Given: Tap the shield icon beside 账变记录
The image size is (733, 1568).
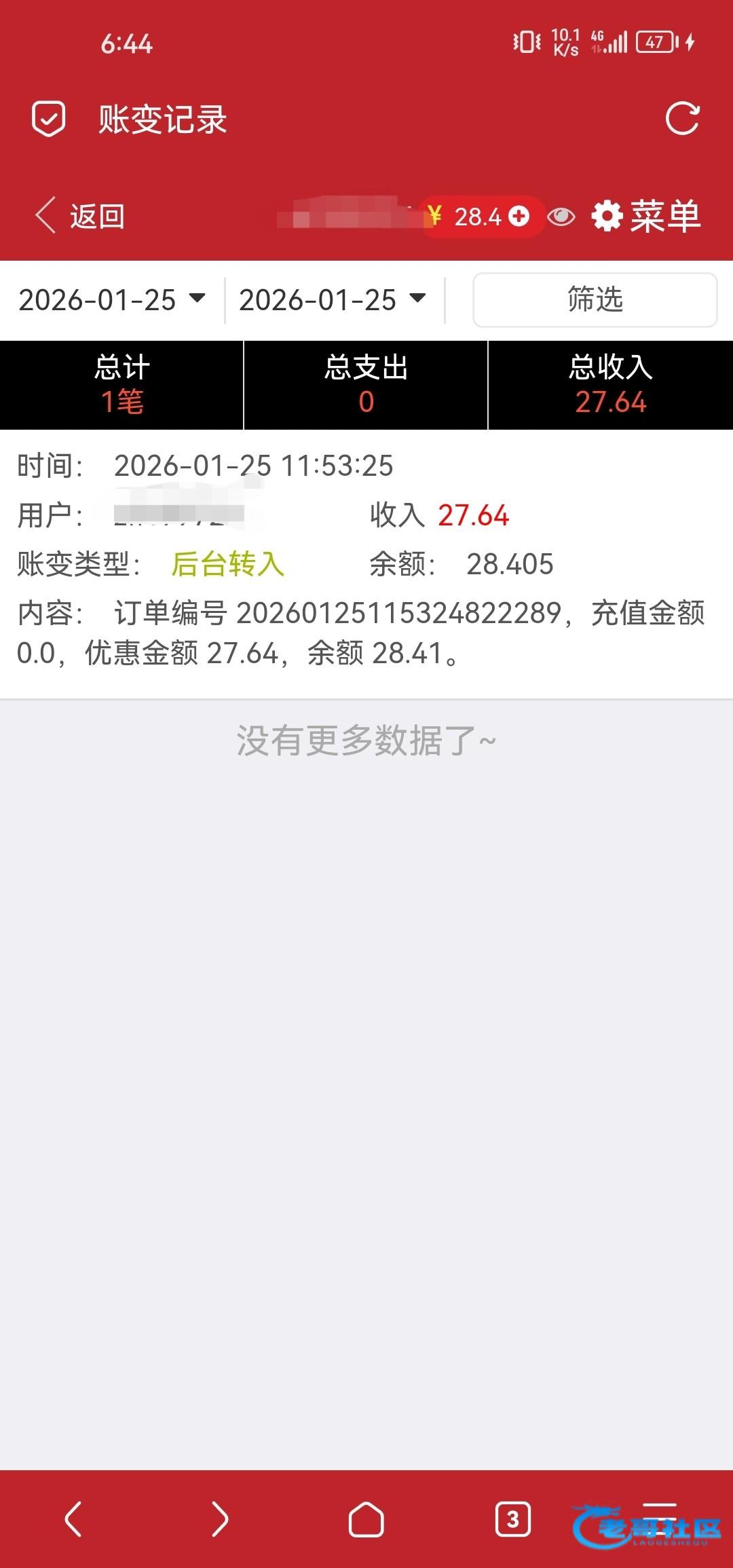Looking at the screenshot, I should click(x=49, y=119).
